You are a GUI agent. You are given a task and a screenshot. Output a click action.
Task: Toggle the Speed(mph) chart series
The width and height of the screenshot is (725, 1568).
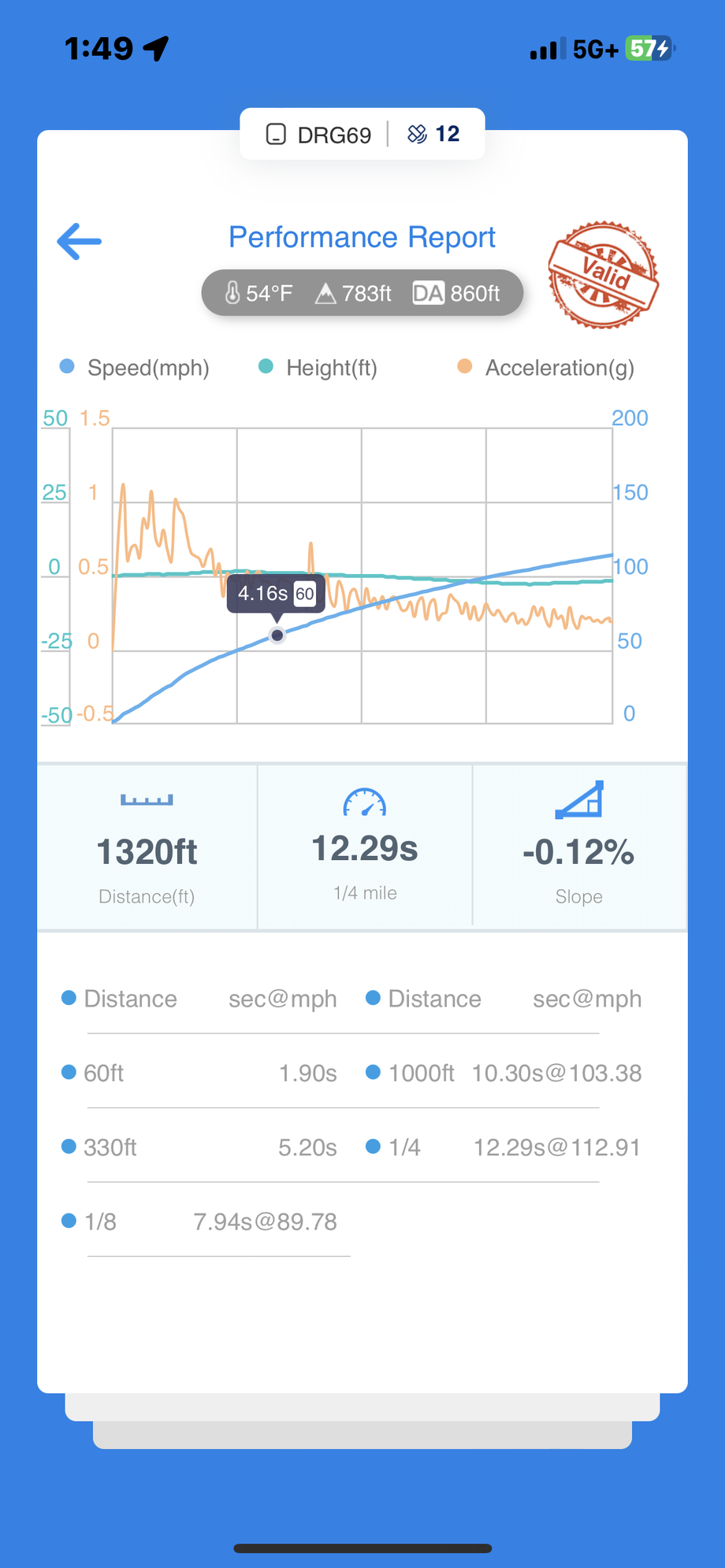coord(135,368)
